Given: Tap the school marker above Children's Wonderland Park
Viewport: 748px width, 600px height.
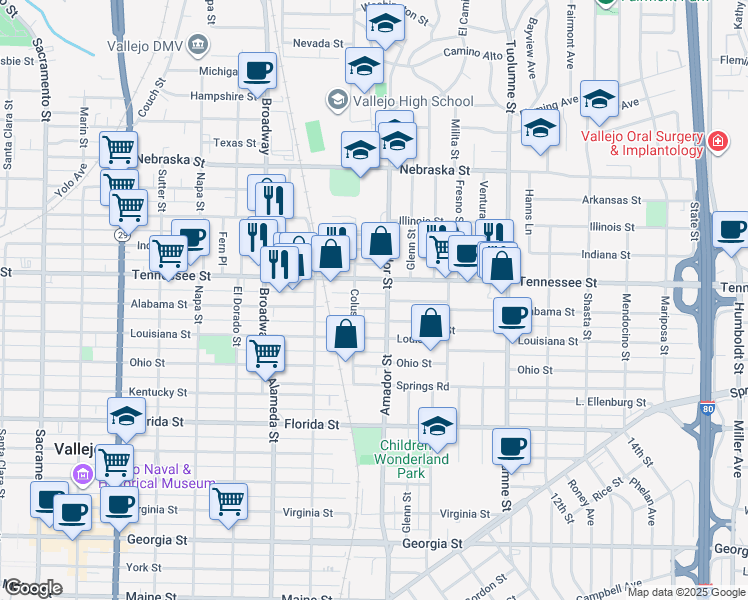Looking at the screenshot, I should point(437,426).
